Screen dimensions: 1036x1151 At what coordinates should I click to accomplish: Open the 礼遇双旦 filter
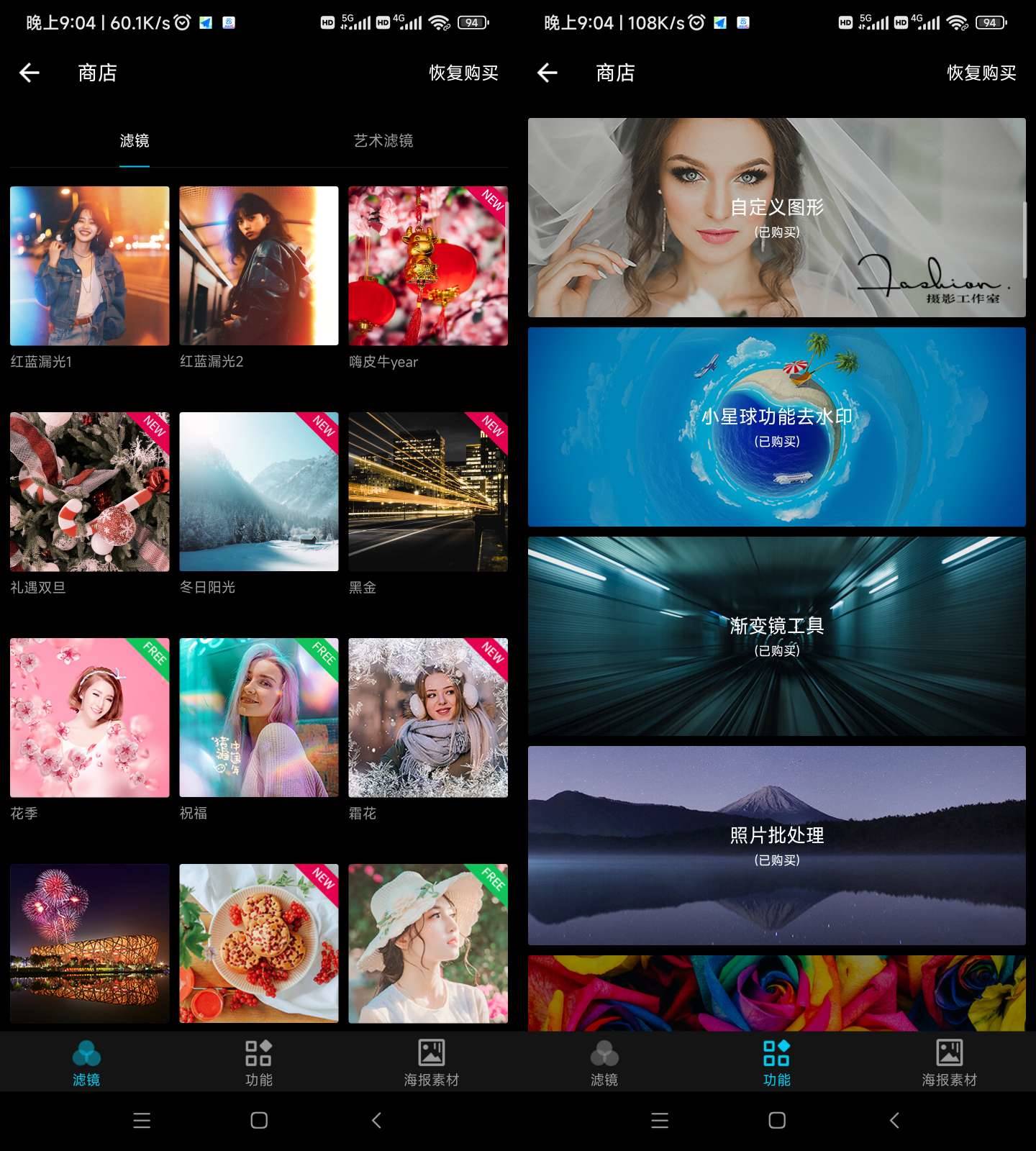(90, 492)
